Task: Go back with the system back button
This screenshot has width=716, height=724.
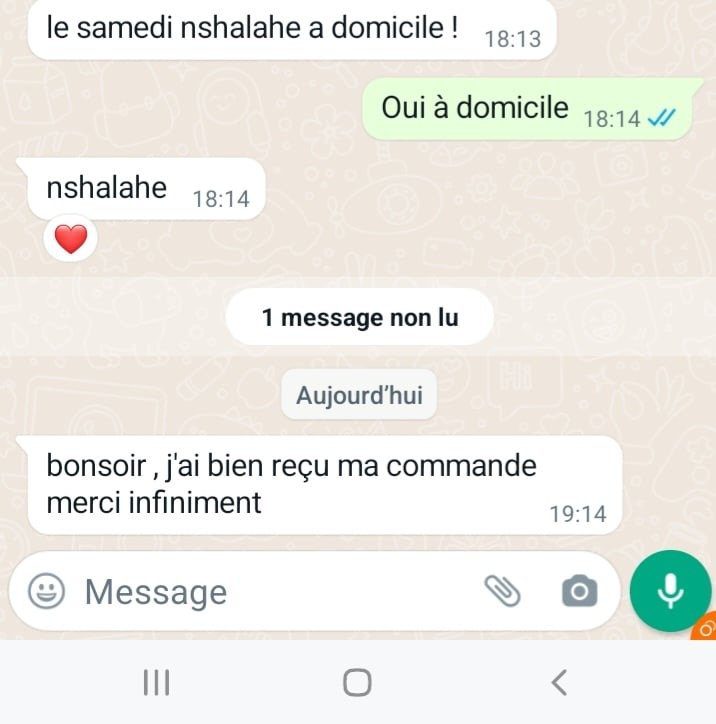Action: (x=559, y=683)
